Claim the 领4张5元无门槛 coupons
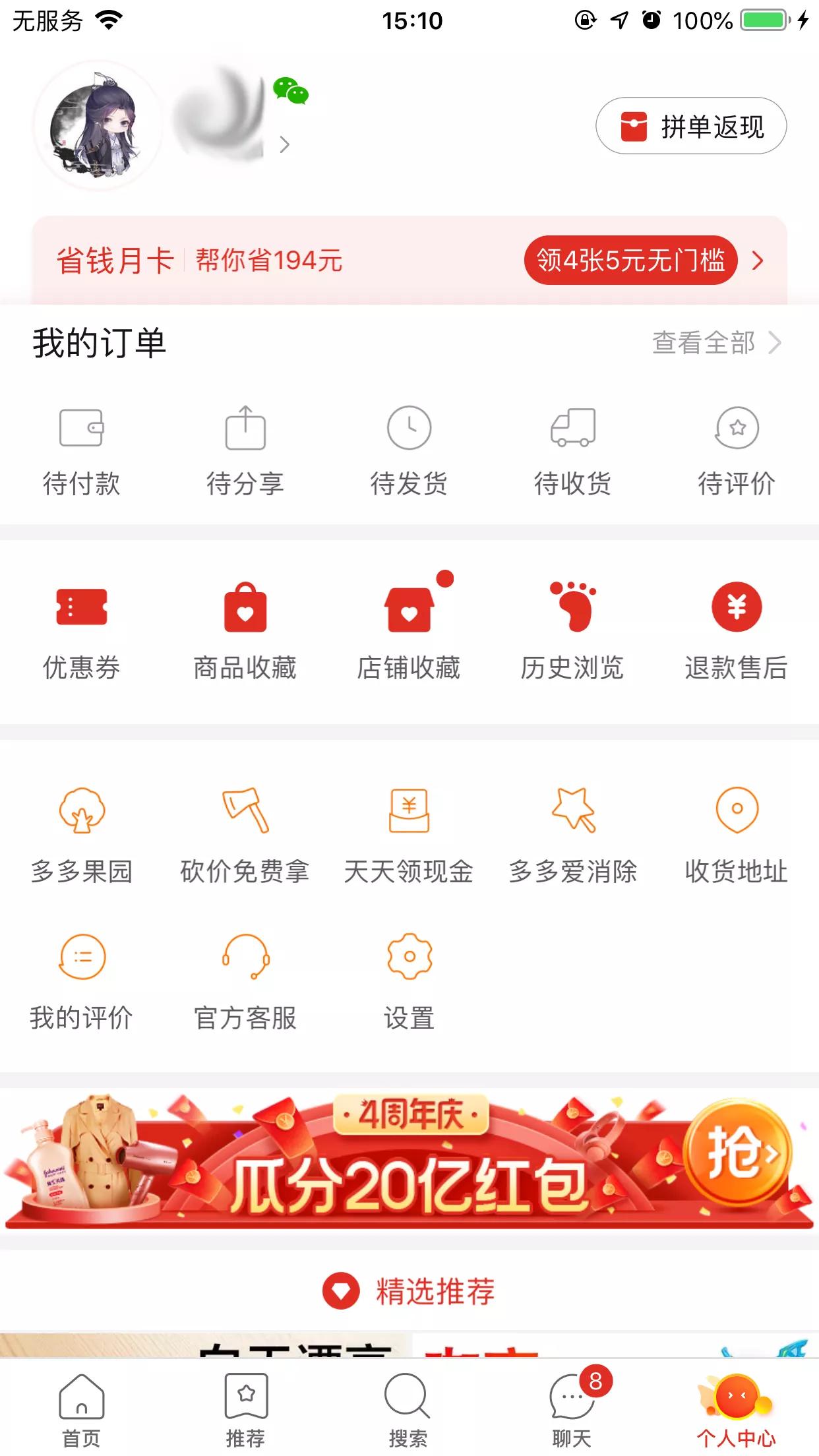This screenshot has width=819, height=1456. [x=629, y=261]
